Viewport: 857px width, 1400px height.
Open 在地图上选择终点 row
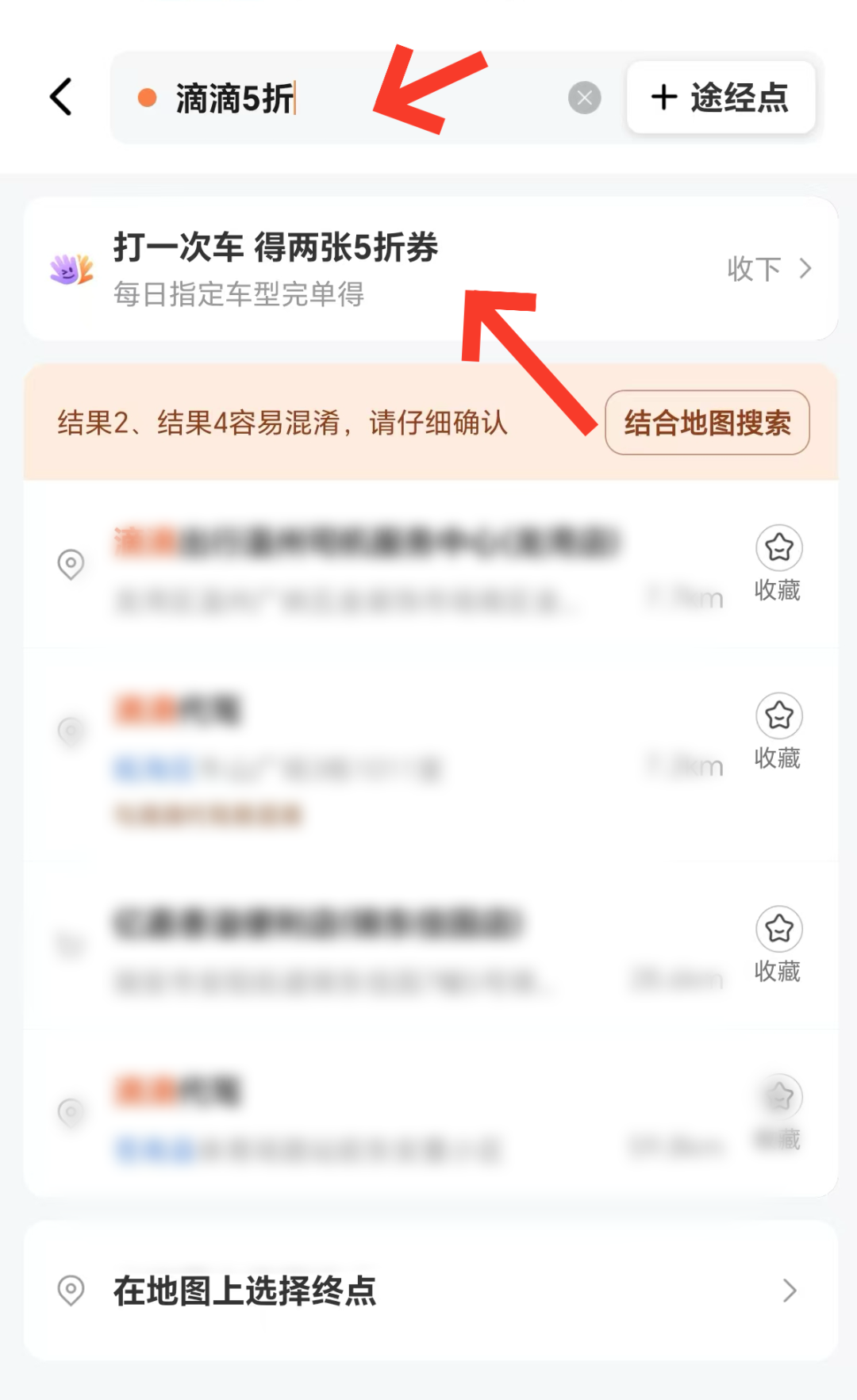430,1291
